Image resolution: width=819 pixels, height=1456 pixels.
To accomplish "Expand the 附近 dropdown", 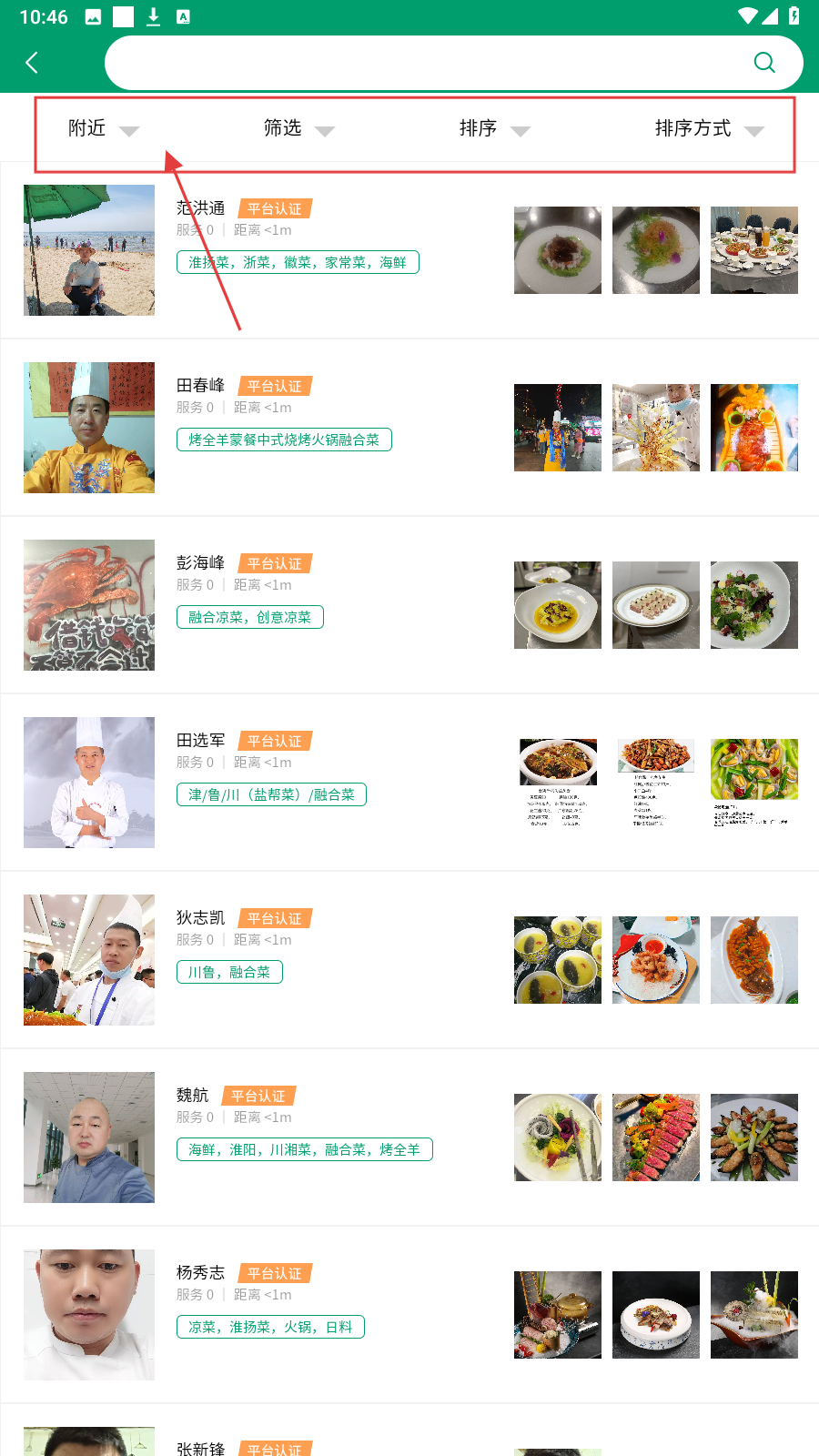I will pyautogui.click(x=103, y=129).
